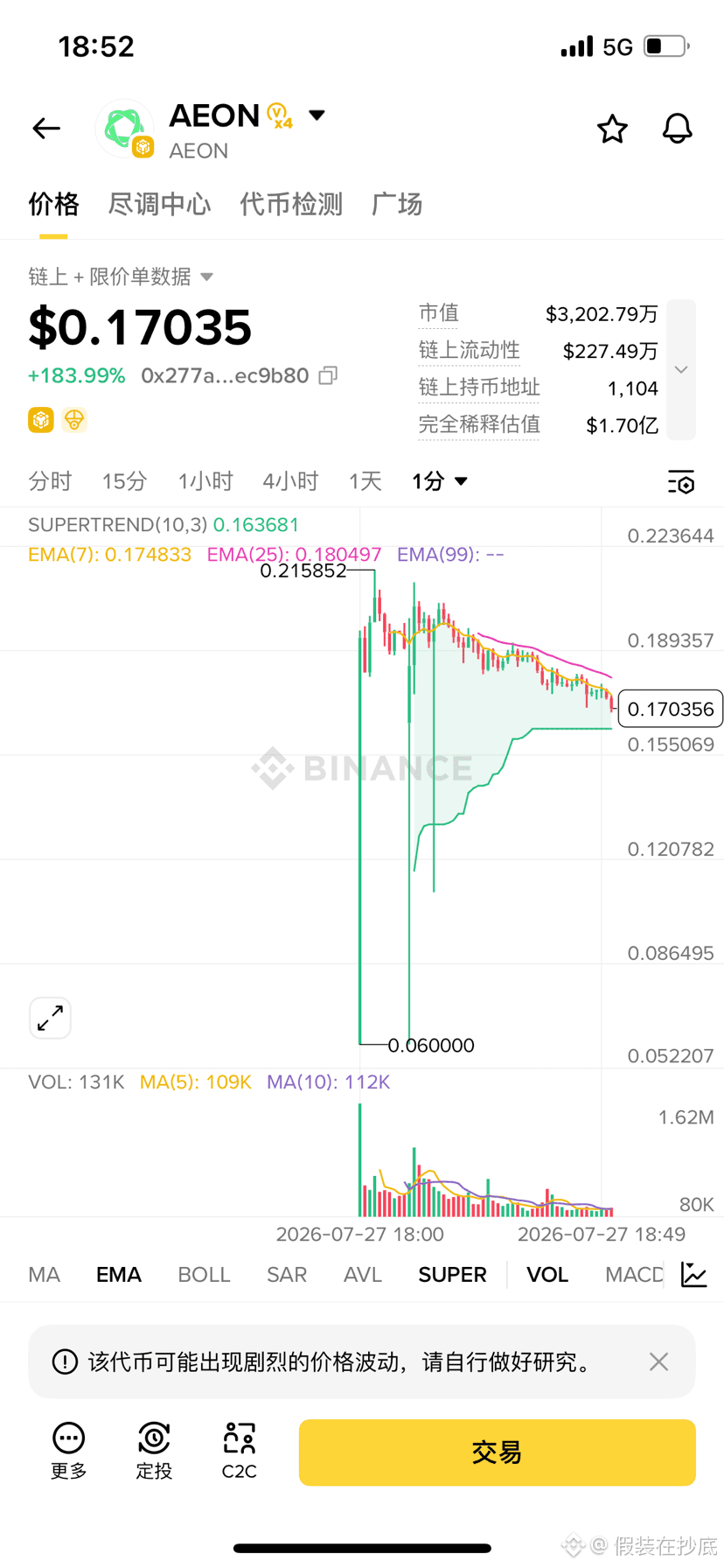Select the MACD indicator
The width and height of the screenshot is (724, 1568).
(635, 1275)
